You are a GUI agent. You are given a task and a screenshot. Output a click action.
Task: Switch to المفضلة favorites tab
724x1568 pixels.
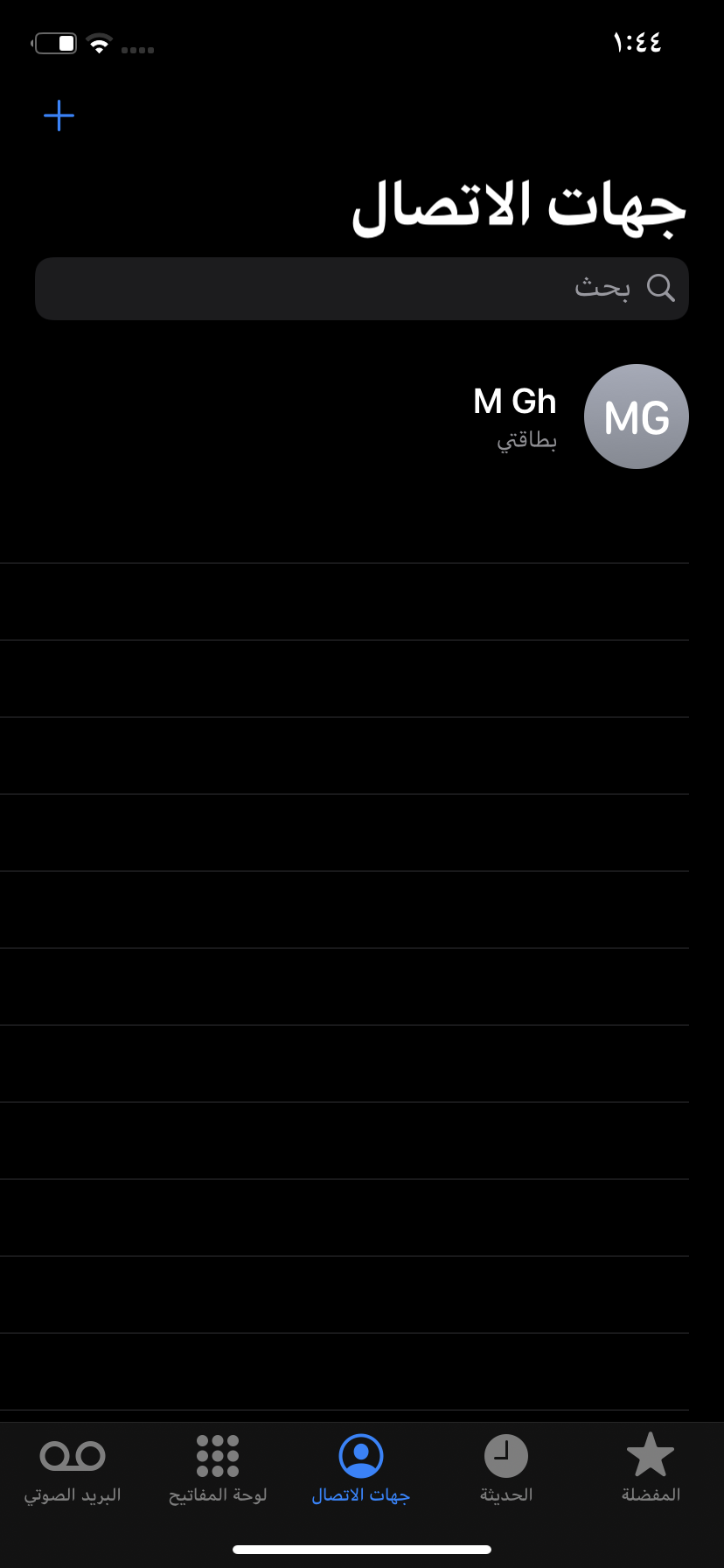(x=651, y=1468)
